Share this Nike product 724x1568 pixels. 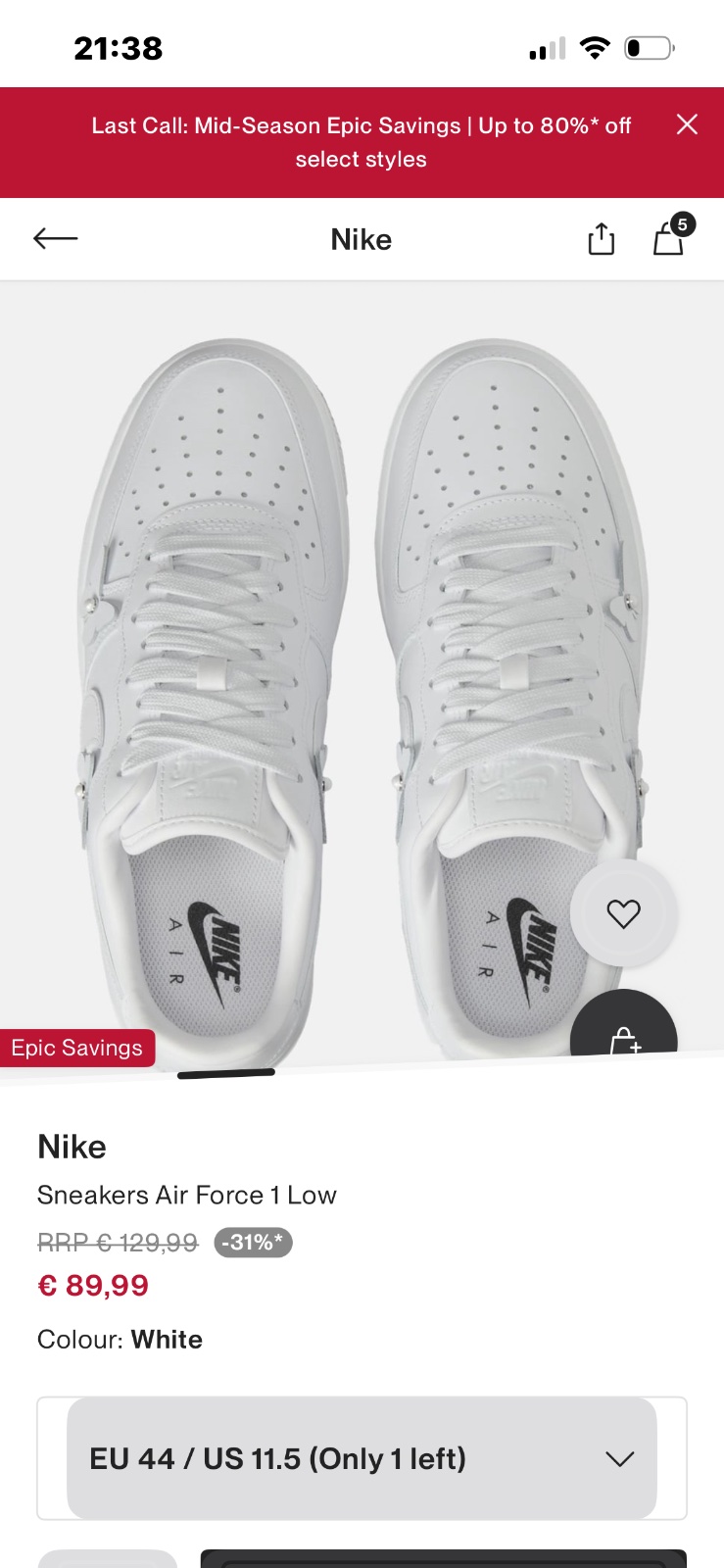[x=601, y=239]
